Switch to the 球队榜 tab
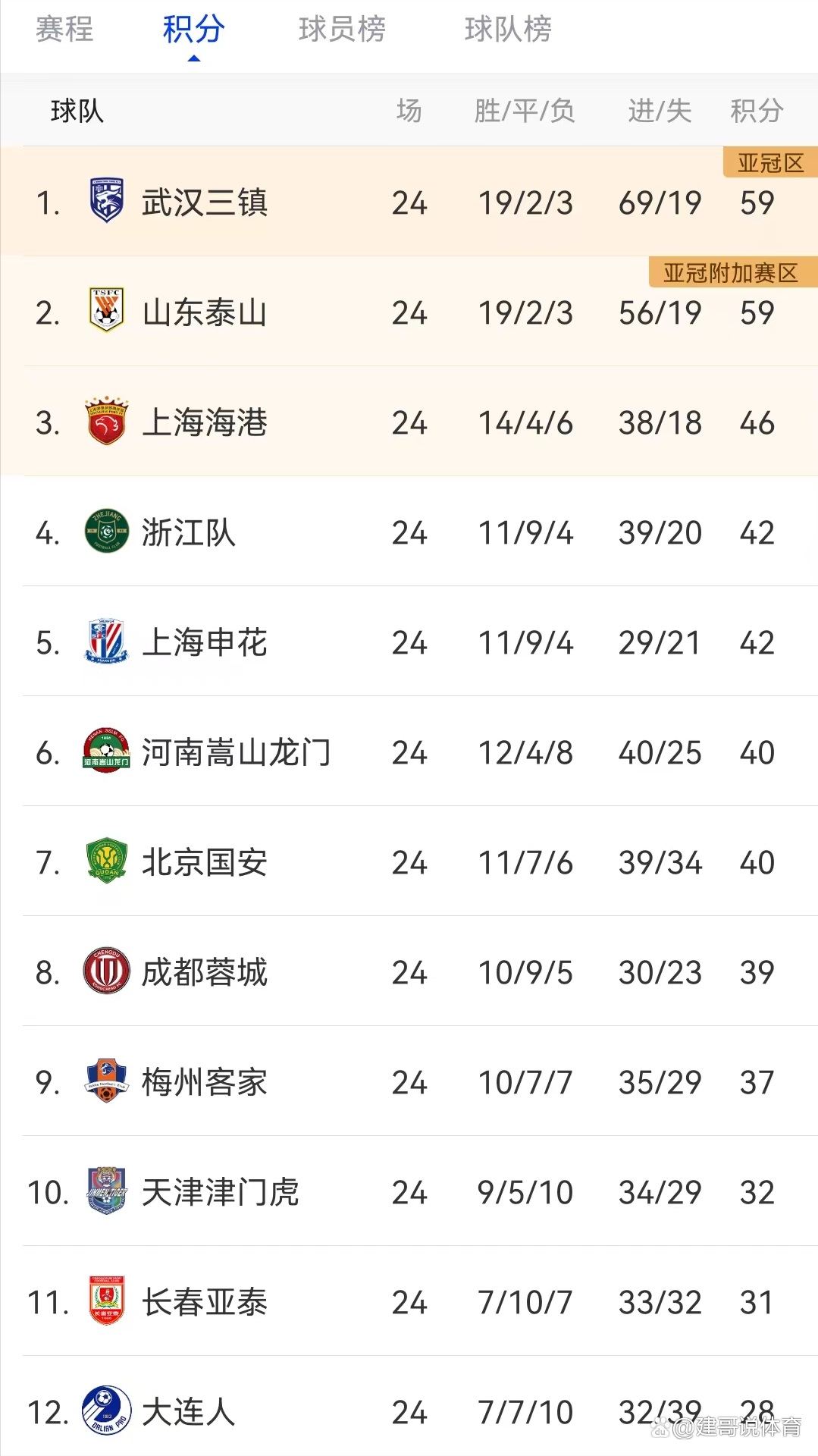The height and width of the screenshot is (1456, 818). pos(508,30)
